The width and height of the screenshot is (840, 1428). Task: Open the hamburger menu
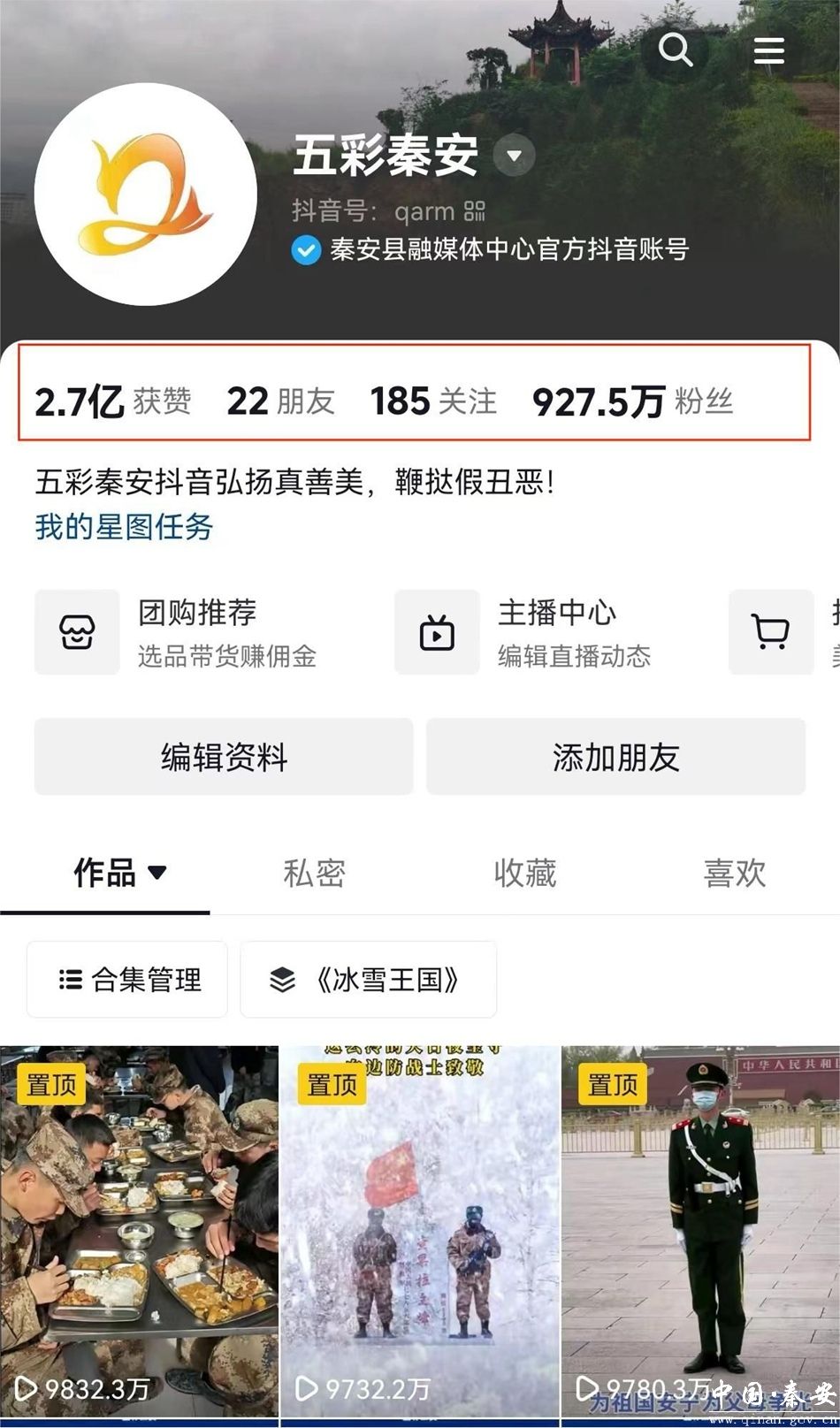768,50
